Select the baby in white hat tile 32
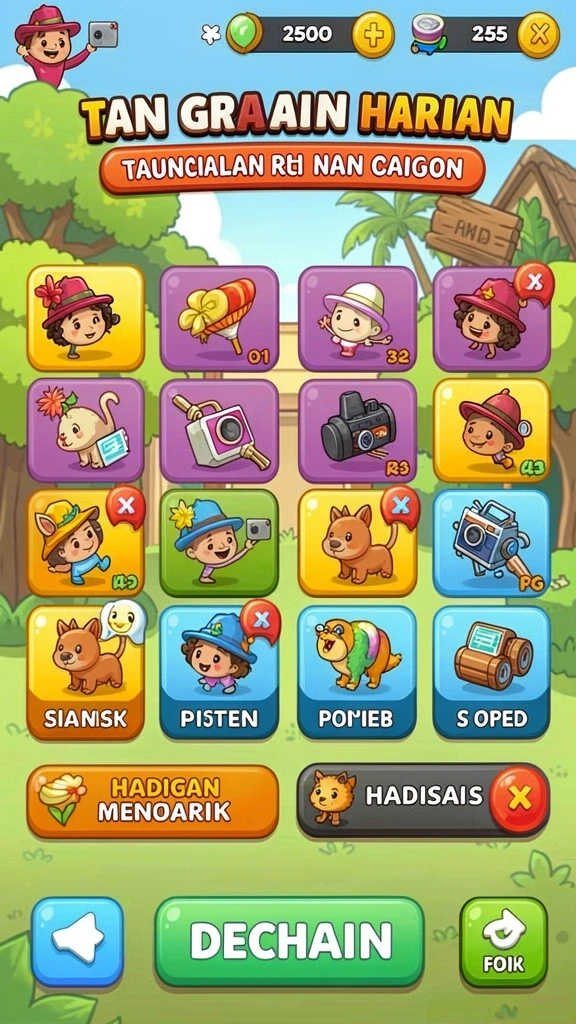The width and height of the screenshot is (576, 1024). tap(357, 319)
